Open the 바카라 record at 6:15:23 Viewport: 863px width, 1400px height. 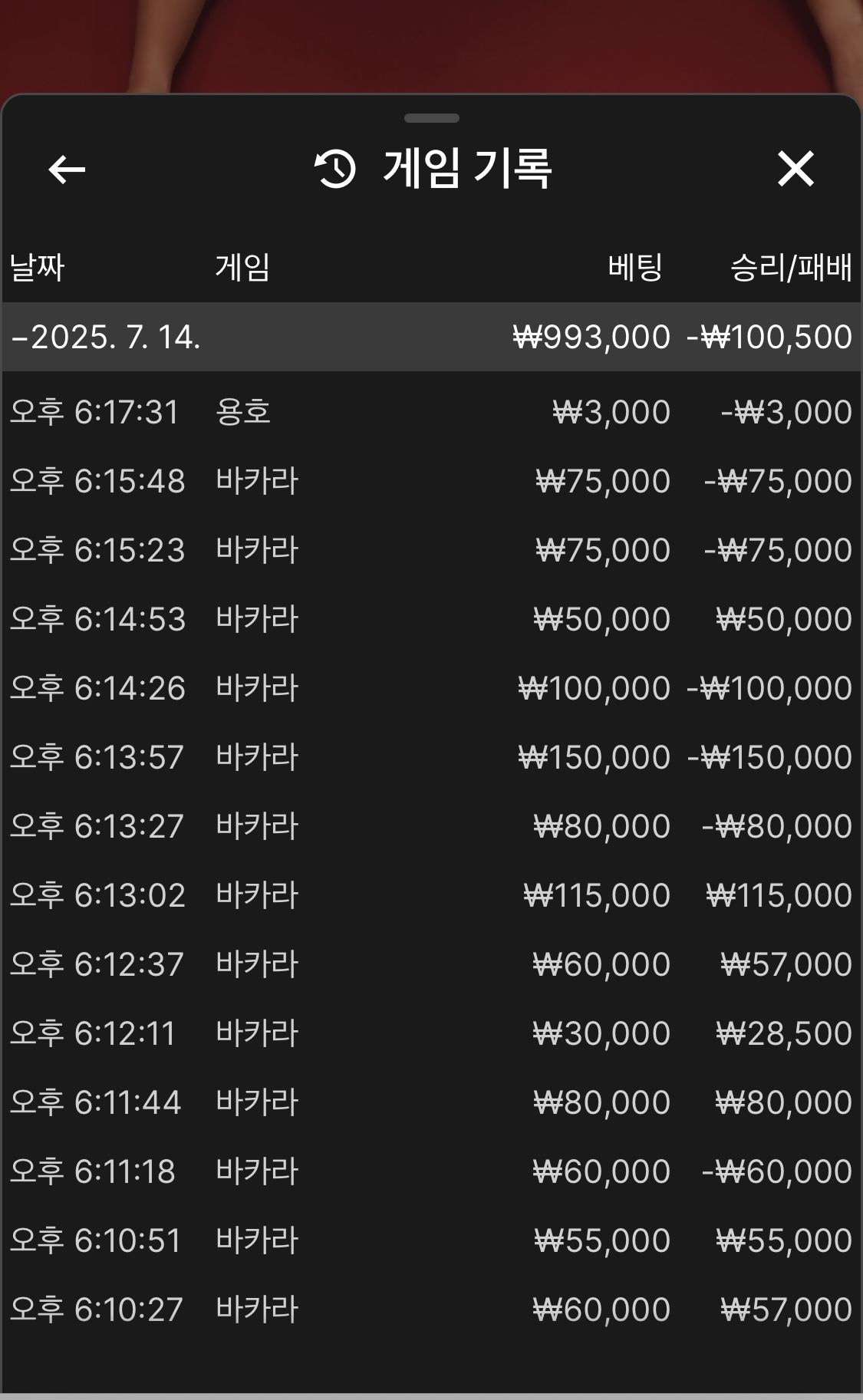(431, 550)
